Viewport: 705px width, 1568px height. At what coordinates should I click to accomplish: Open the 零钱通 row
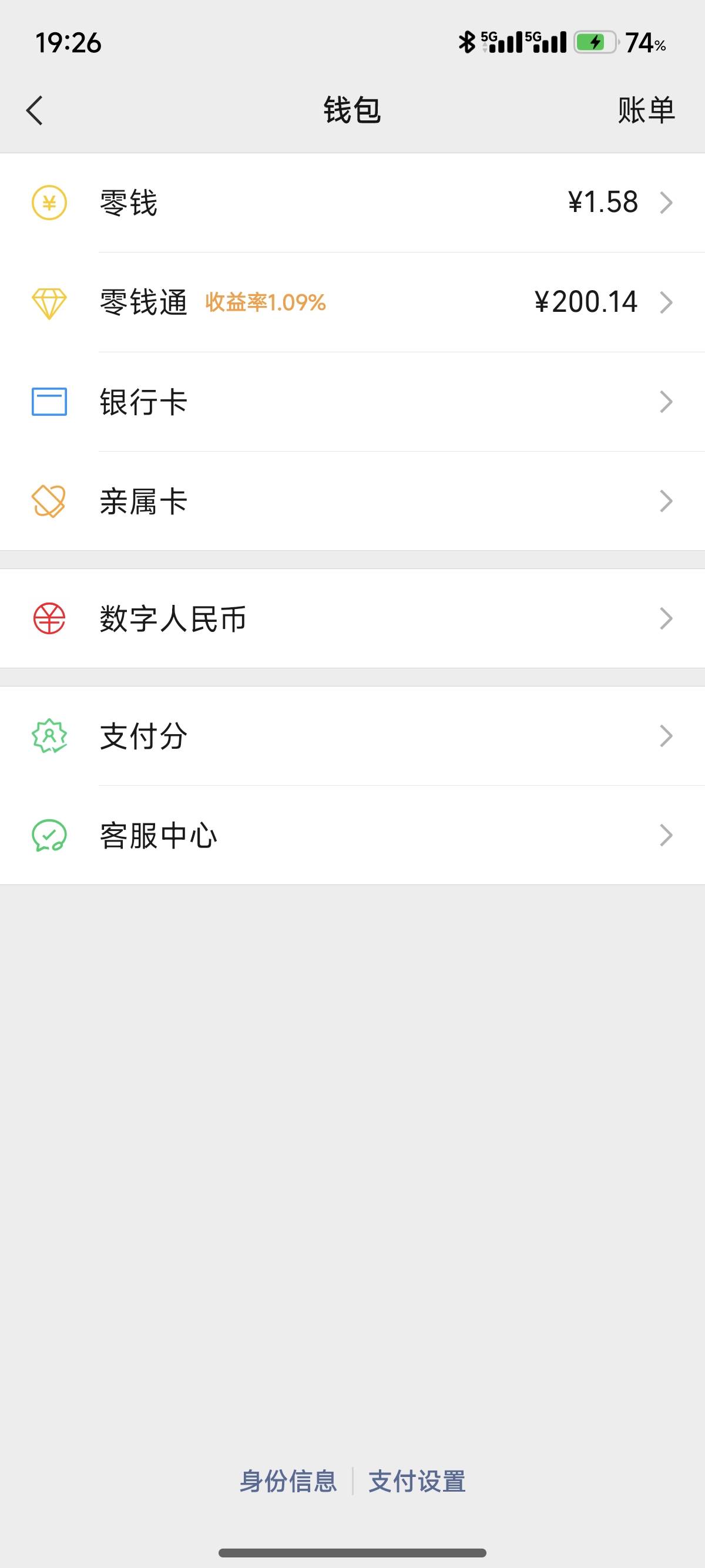pos(352,302)
